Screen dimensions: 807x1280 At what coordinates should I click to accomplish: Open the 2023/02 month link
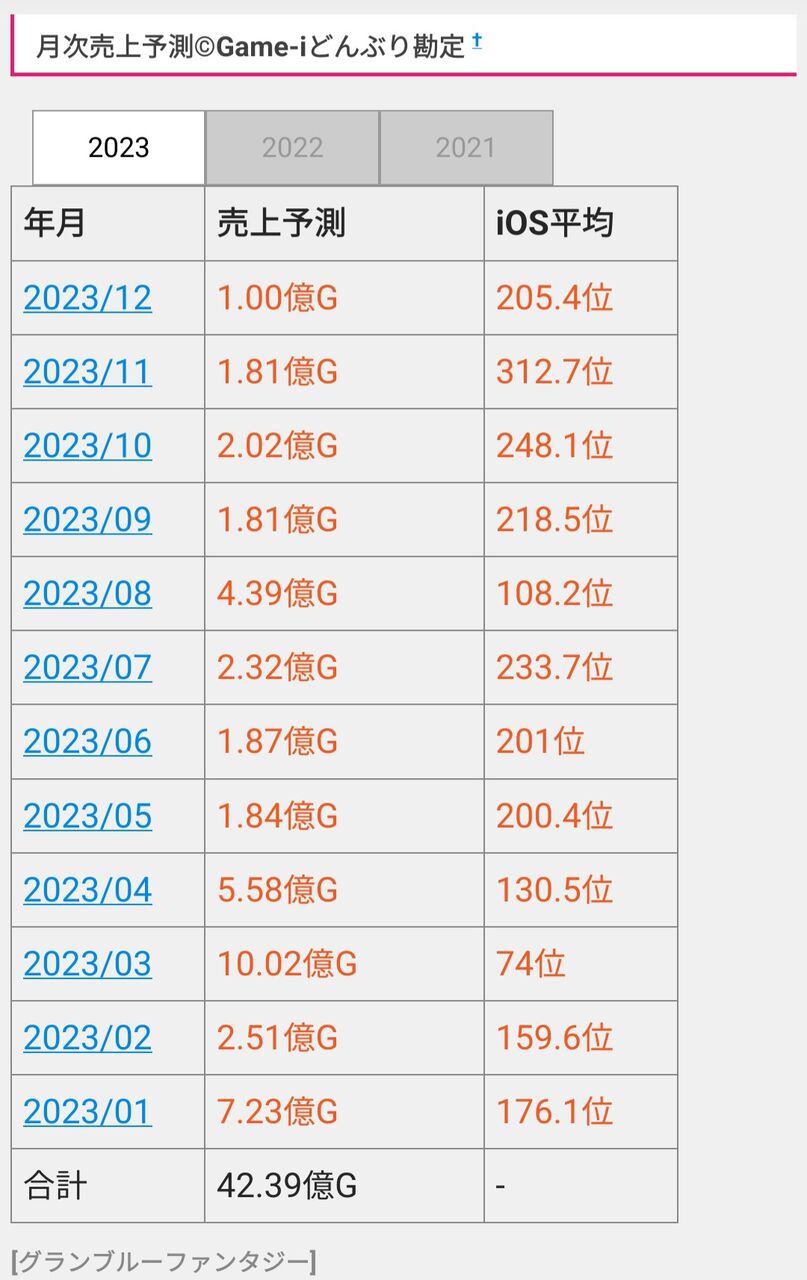pyautogui.click(x=88, y=1038)
